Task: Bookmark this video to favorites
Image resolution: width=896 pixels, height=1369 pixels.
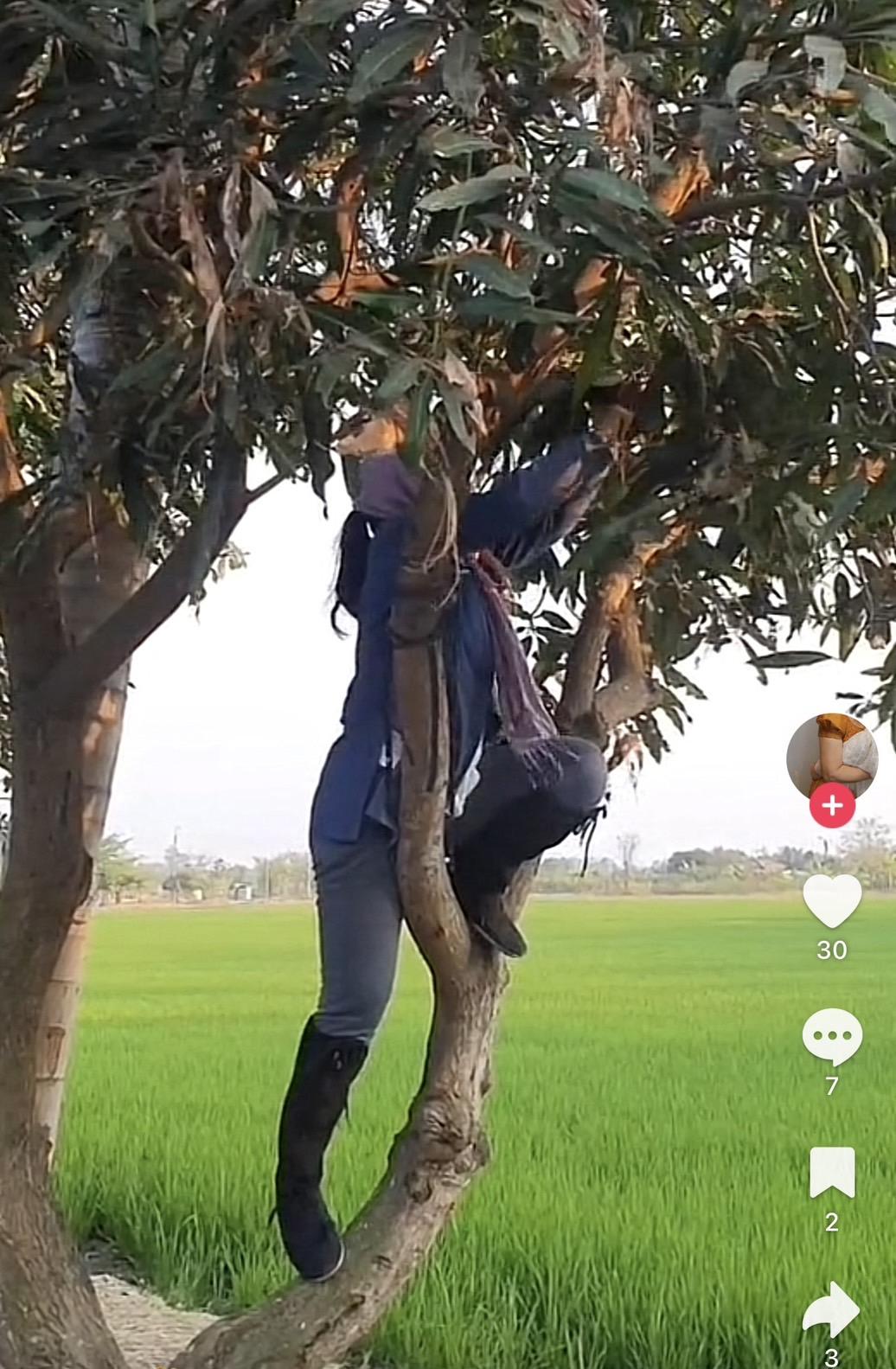Action: click(832, 1173)
